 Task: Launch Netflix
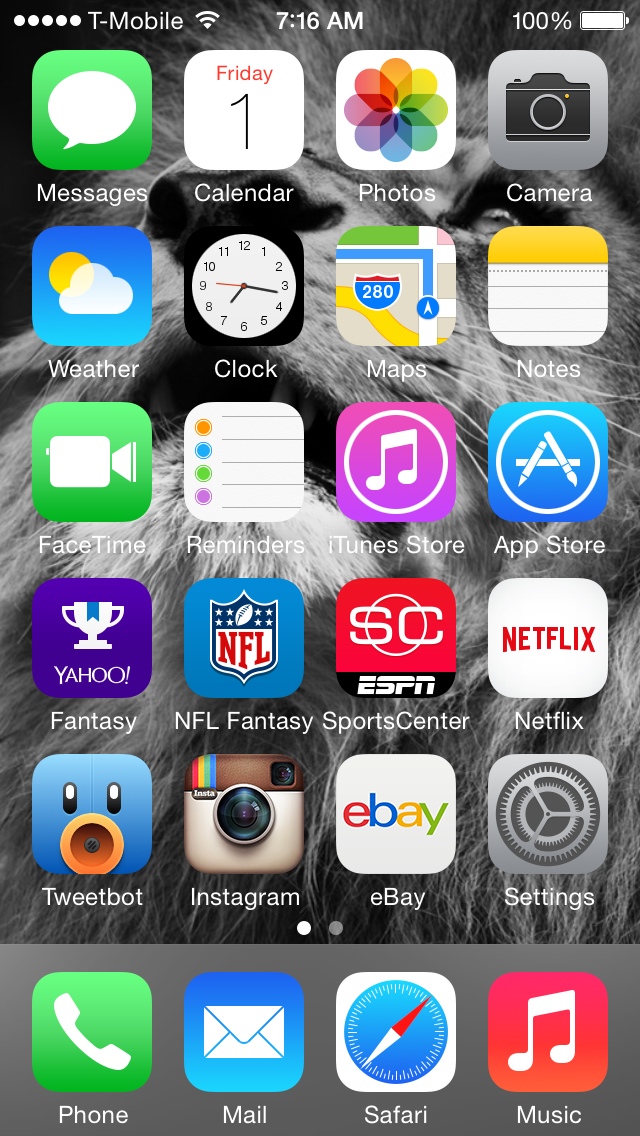click(548, 638)
